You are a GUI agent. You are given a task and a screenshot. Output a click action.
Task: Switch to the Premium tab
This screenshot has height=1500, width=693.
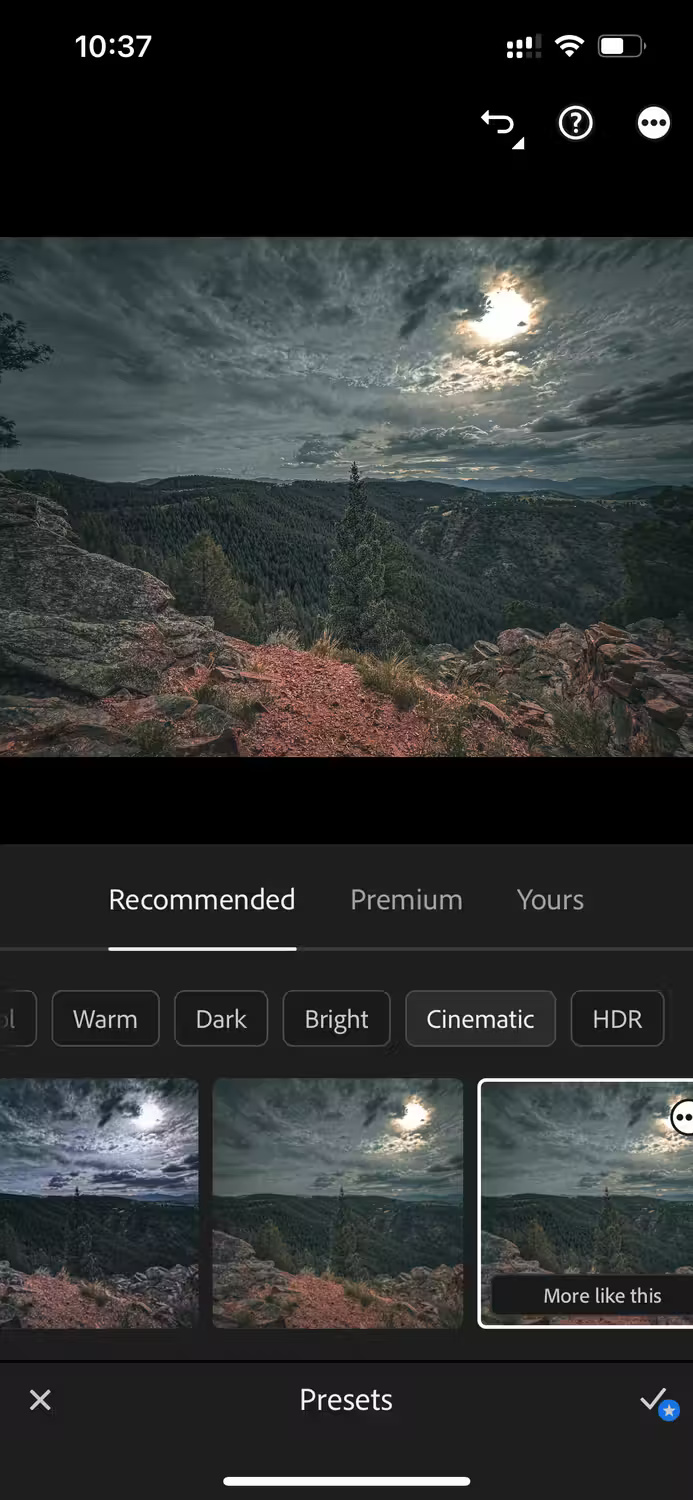coord(406,900)
